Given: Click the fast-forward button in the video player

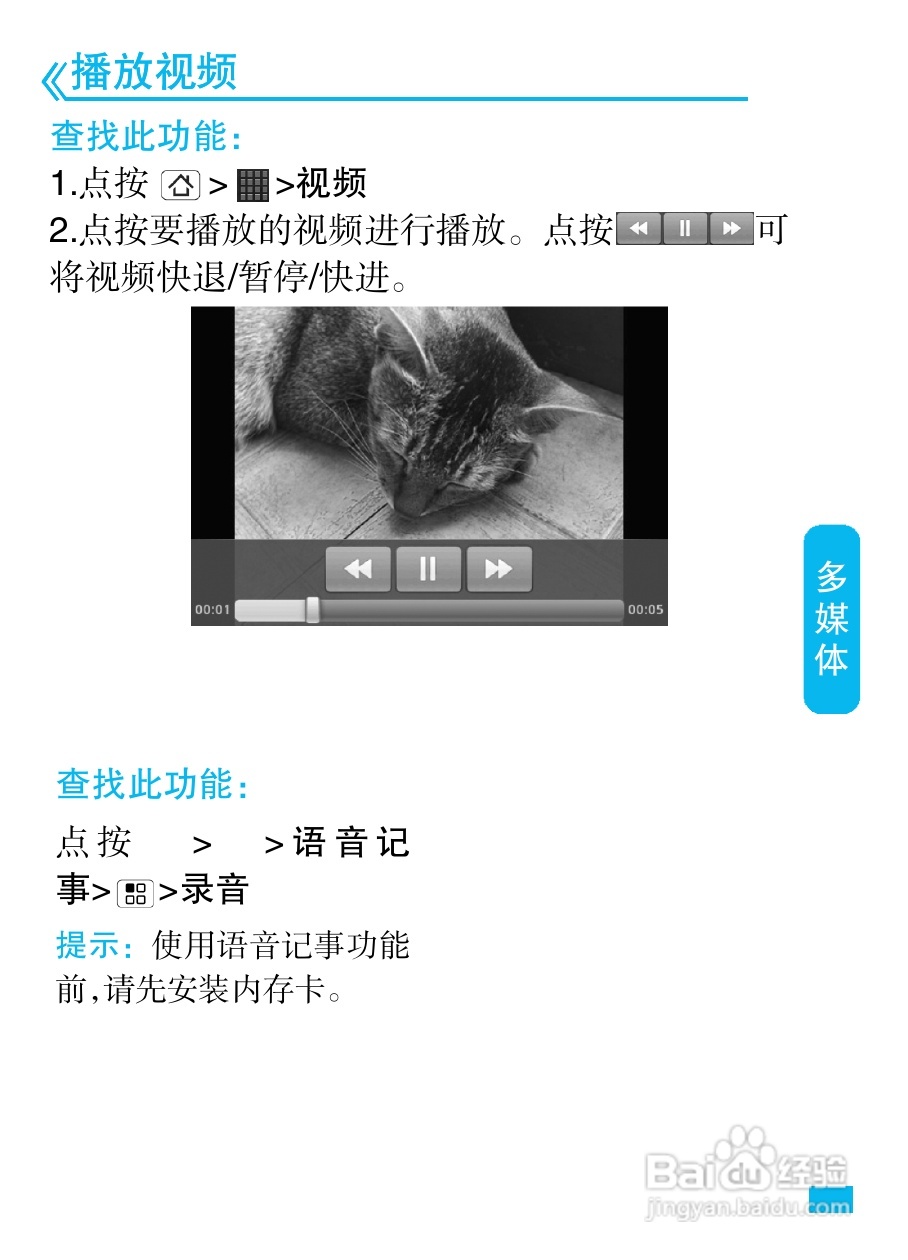Looking at the screenshot, I should 498,568.
